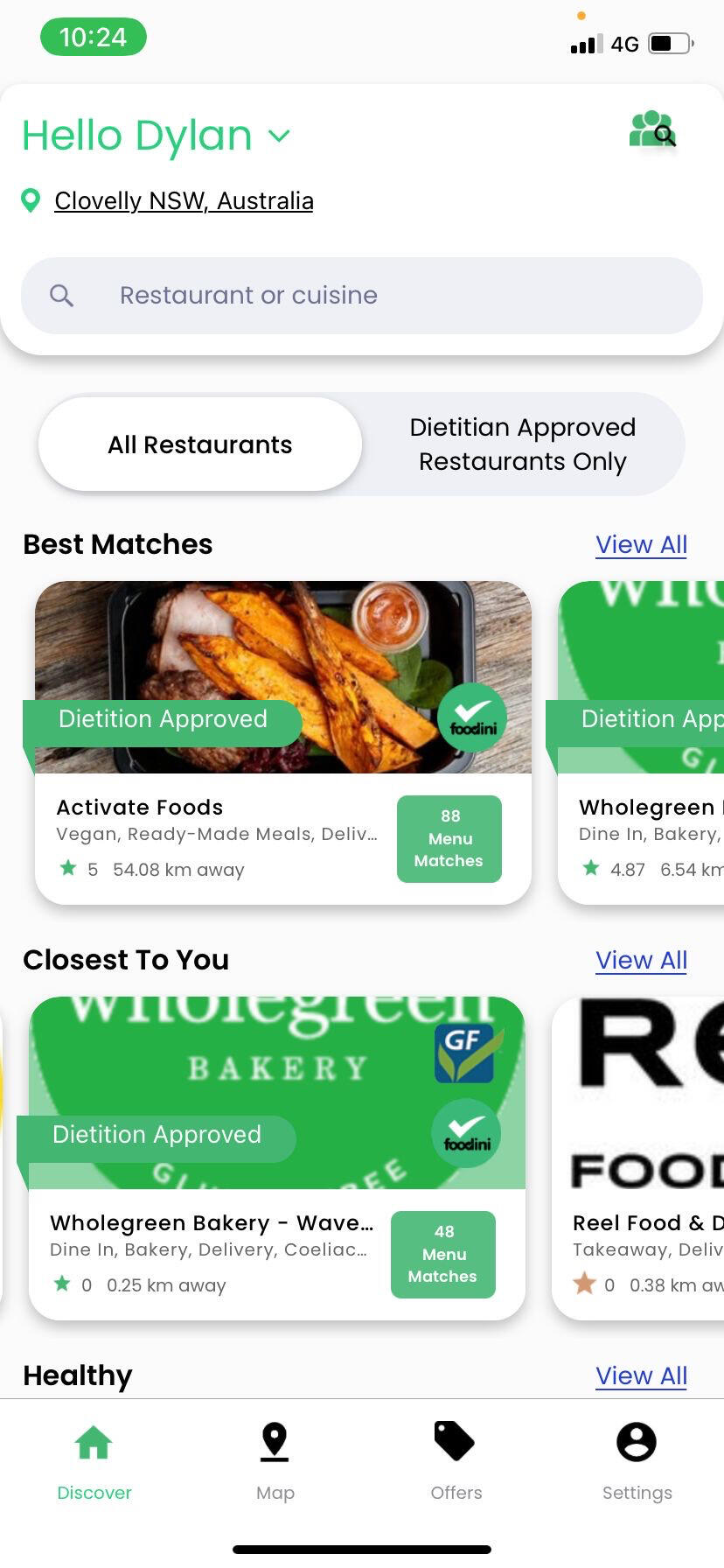This screenshot has width=724, height=1568.
Task: Go to the Discover tab
Action: point(94,1461)
